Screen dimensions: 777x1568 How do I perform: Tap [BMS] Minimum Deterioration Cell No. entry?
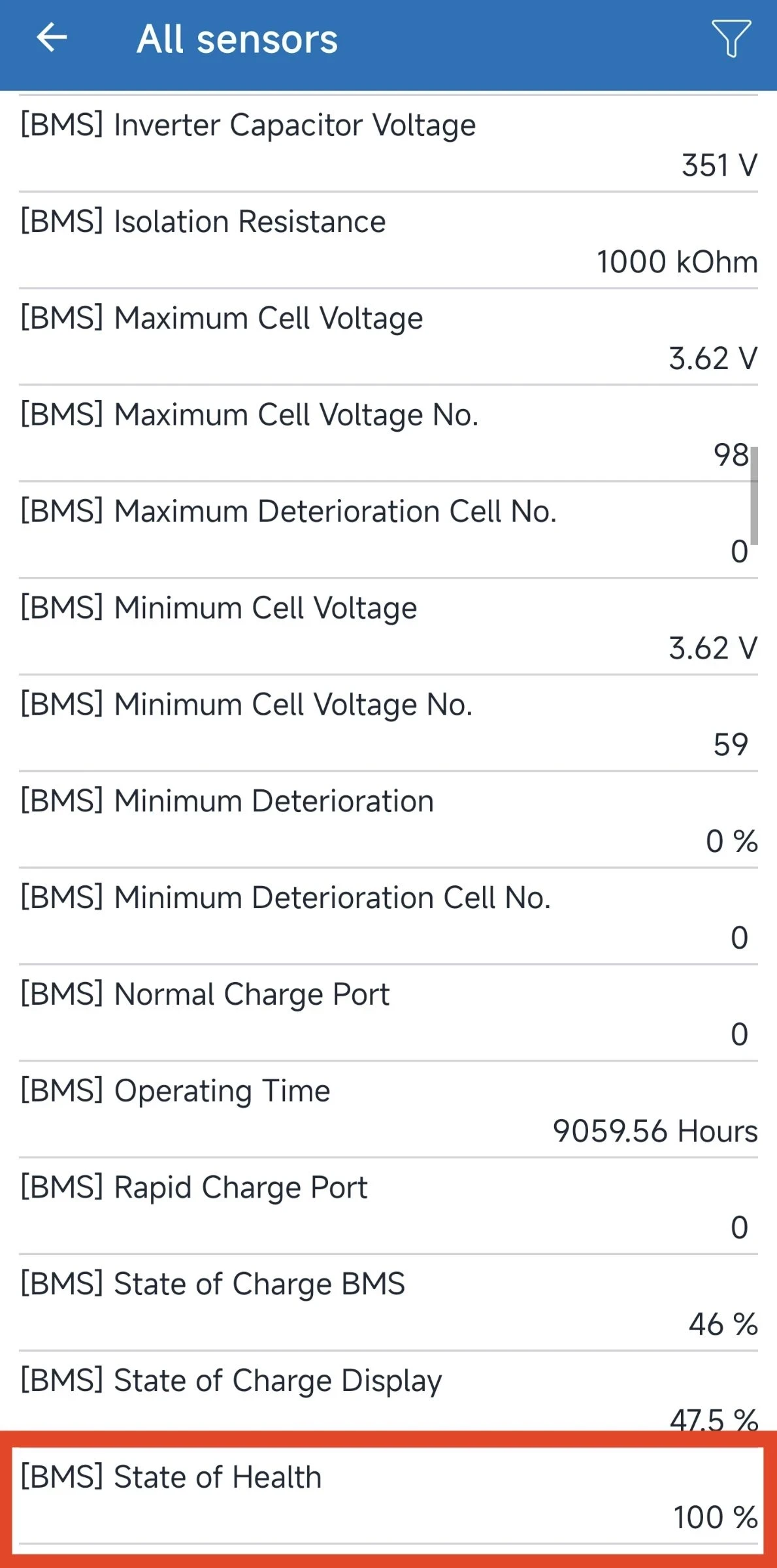388,915
